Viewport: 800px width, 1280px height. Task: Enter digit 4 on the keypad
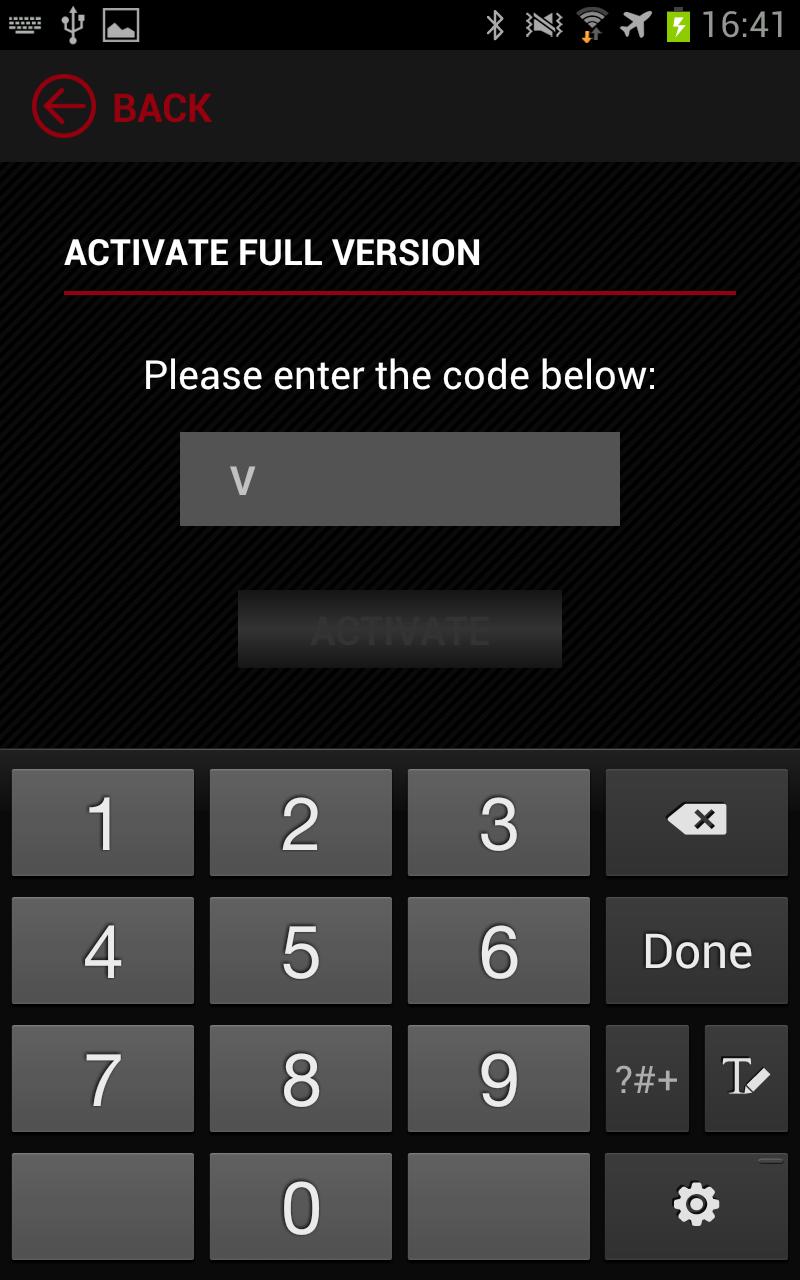[x=103, y=951]
